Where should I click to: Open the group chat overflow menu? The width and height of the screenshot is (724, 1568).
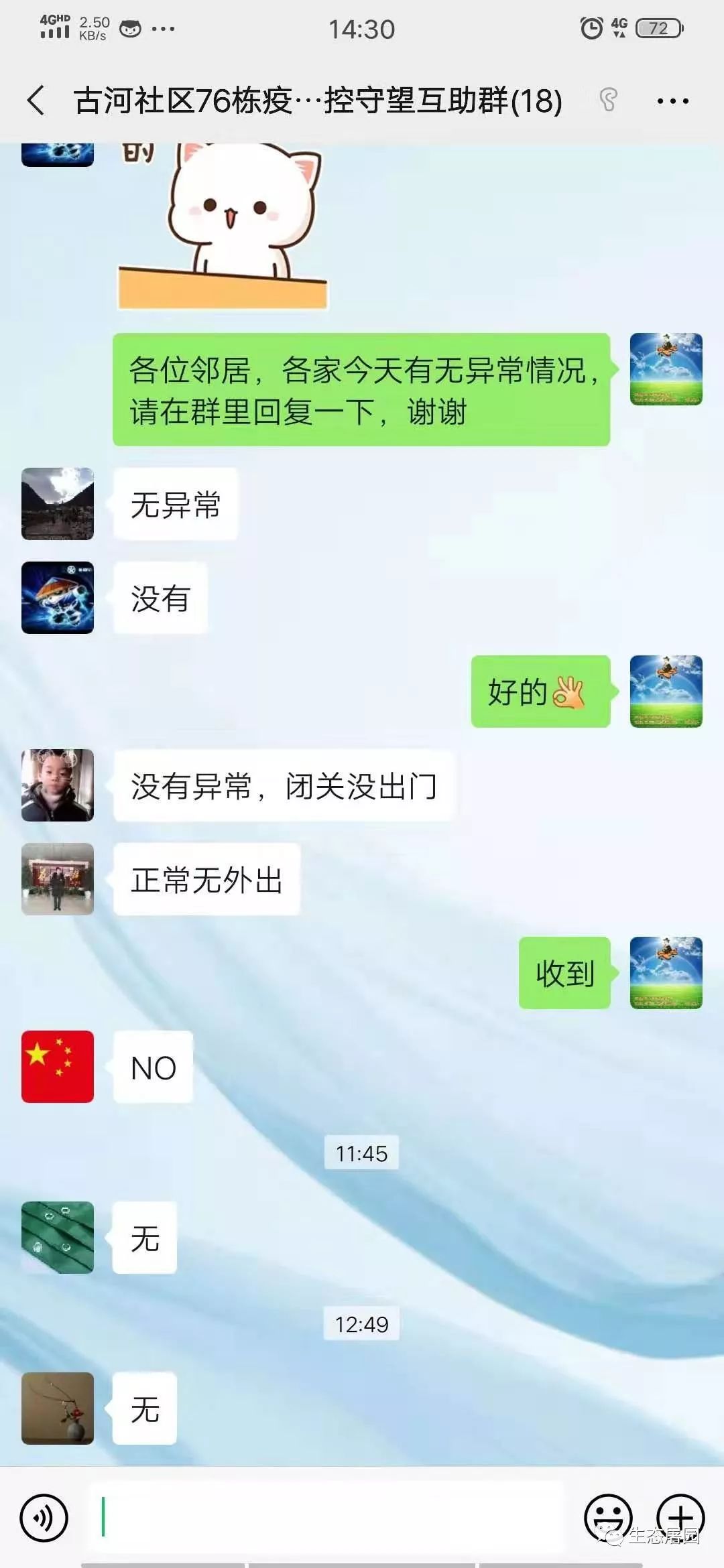click(x=672, y=101)
